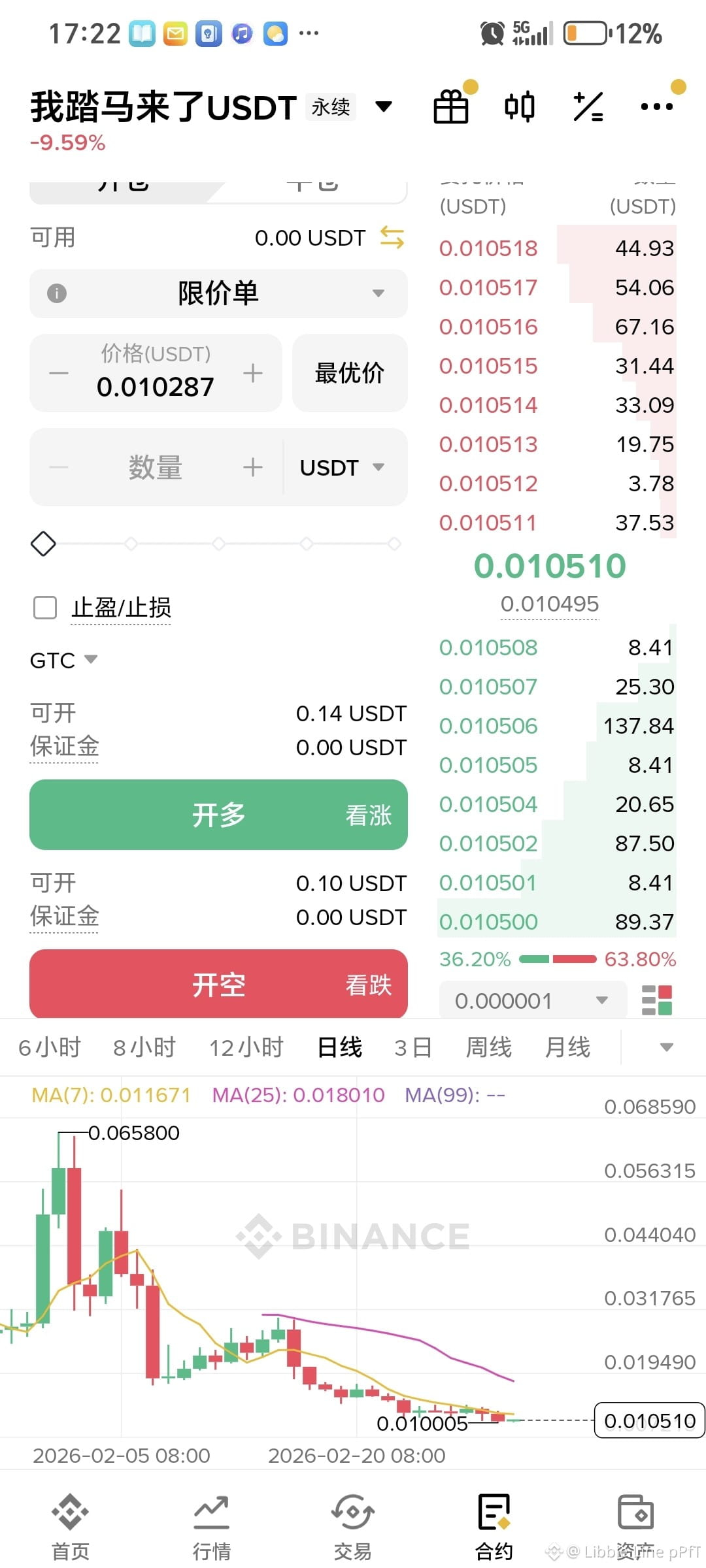The width and height of the screenshot is (706, 1568).
Task: Increase price with the plus stepper
Action: click(x=253, y=373)
